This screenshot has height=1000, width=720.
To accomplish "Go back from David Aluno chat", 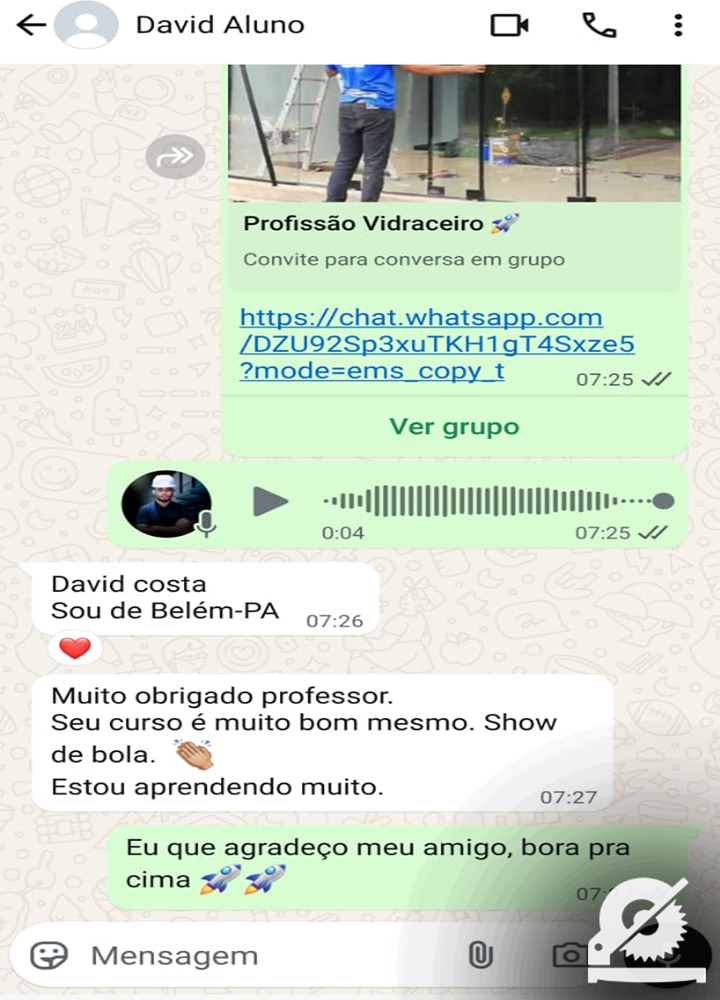I will tap(31, 25).
